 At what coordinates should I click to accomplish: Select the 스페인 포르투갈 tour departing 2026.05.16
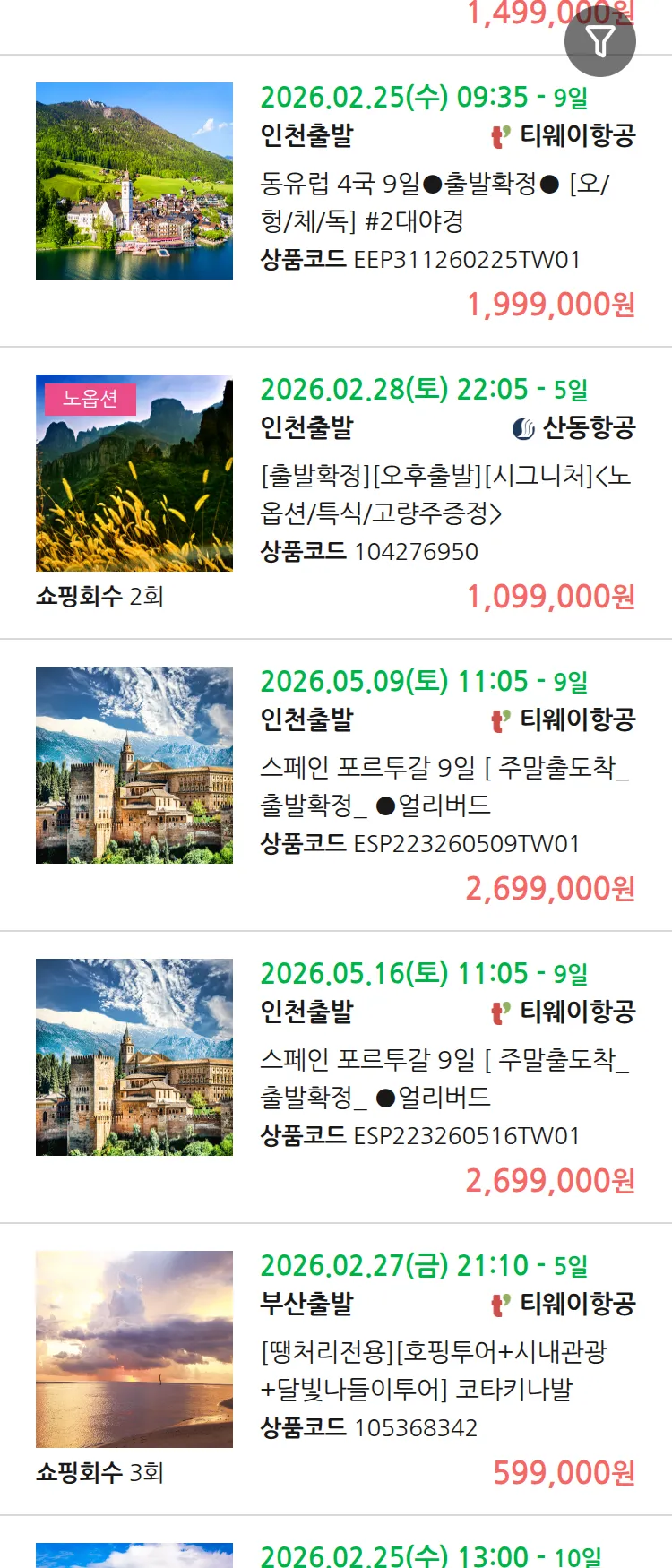pyautogui.click(x=445, y=1078)
